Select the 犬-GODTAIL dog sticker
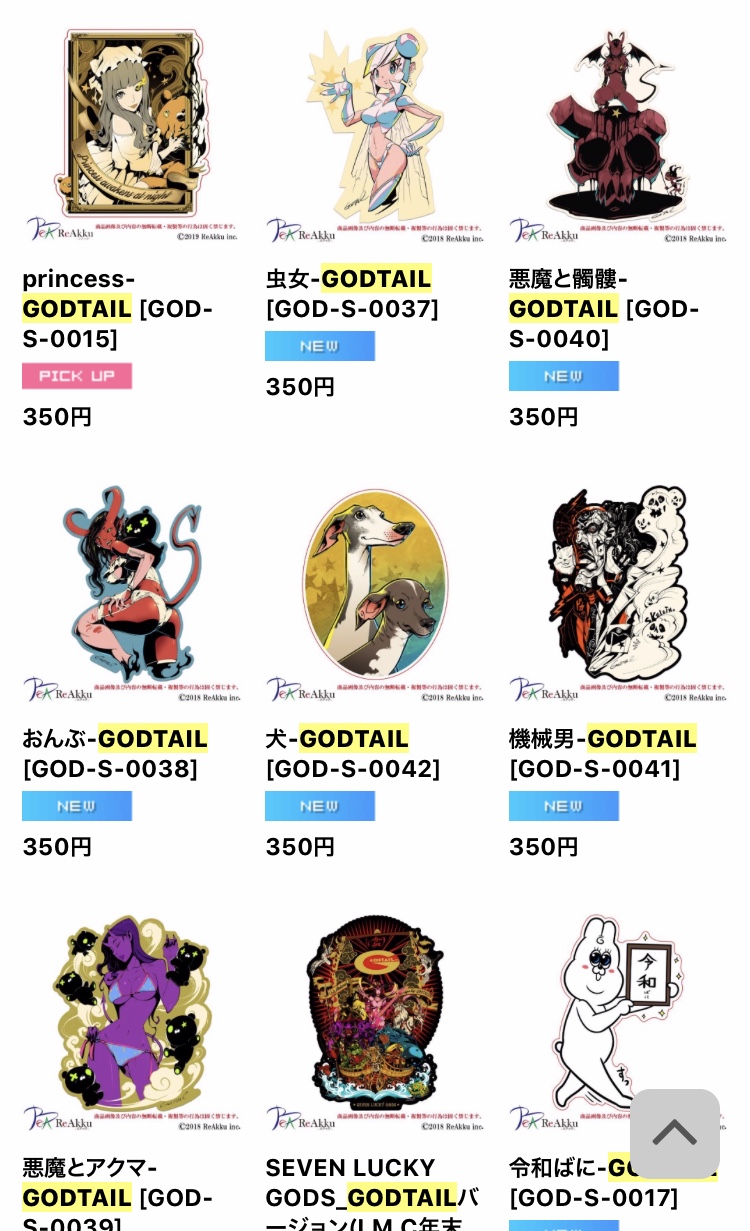This screenshot has width=750, height=1231. point(375,594)
